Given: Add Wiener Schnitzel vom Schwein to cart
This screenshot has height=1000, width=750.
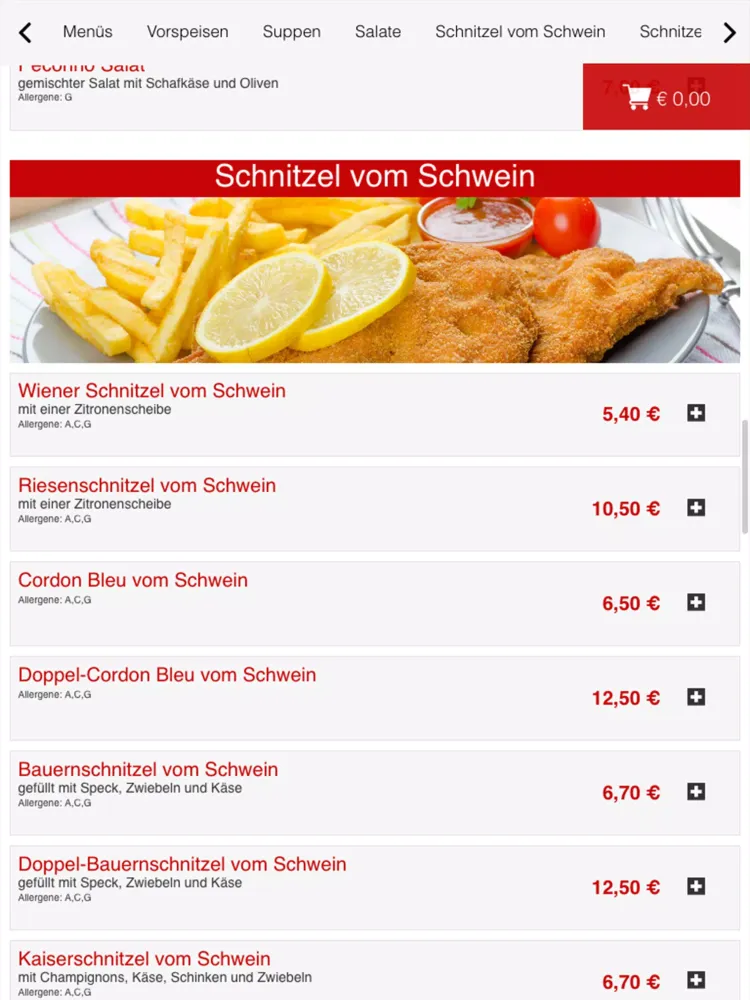Looking at the screenshot, I should (x=696, y=413).
